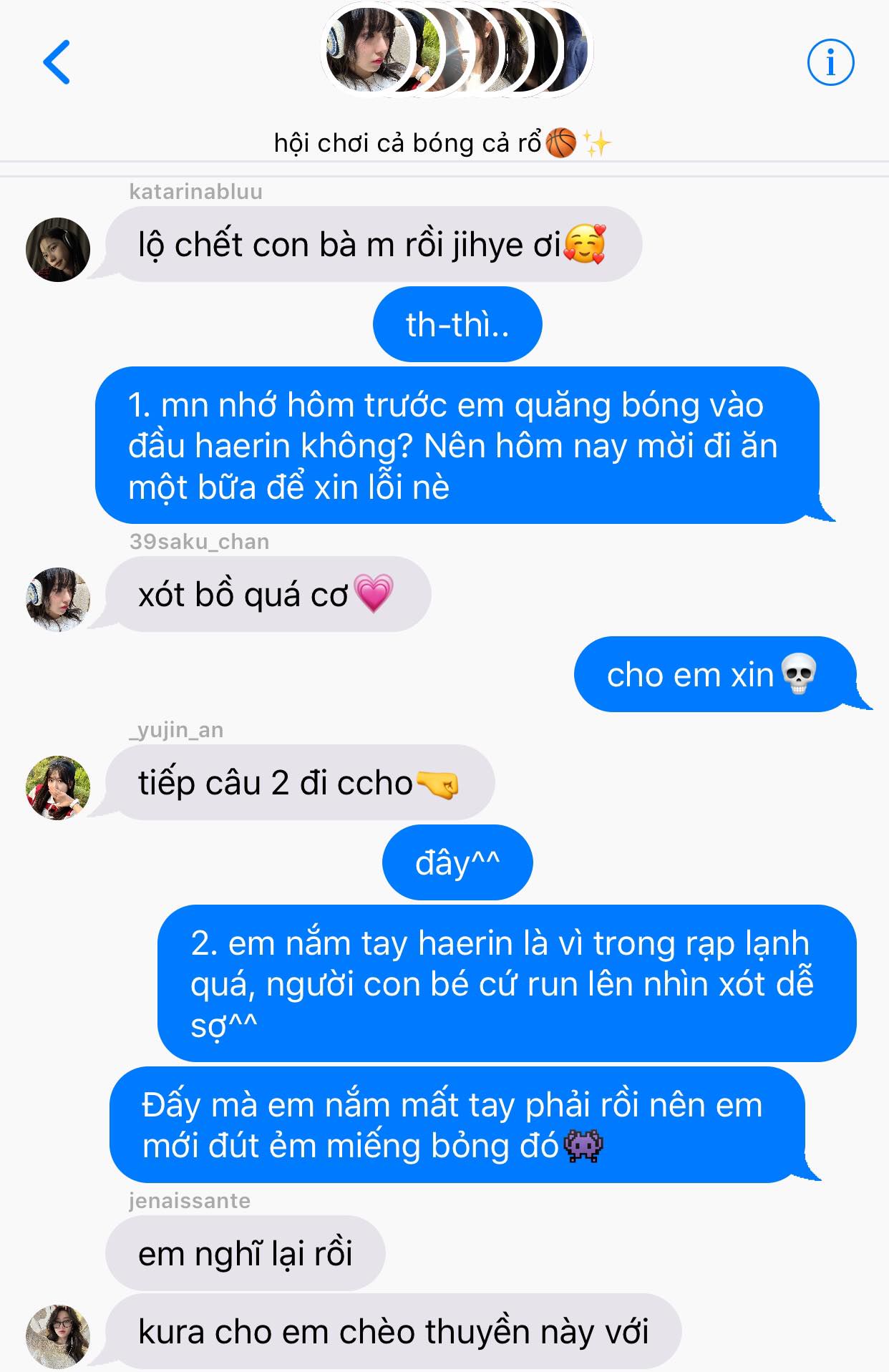View _yujin_an's profile photo
The width and height of the screenshot is (889, 1372).
click(58, 788)
